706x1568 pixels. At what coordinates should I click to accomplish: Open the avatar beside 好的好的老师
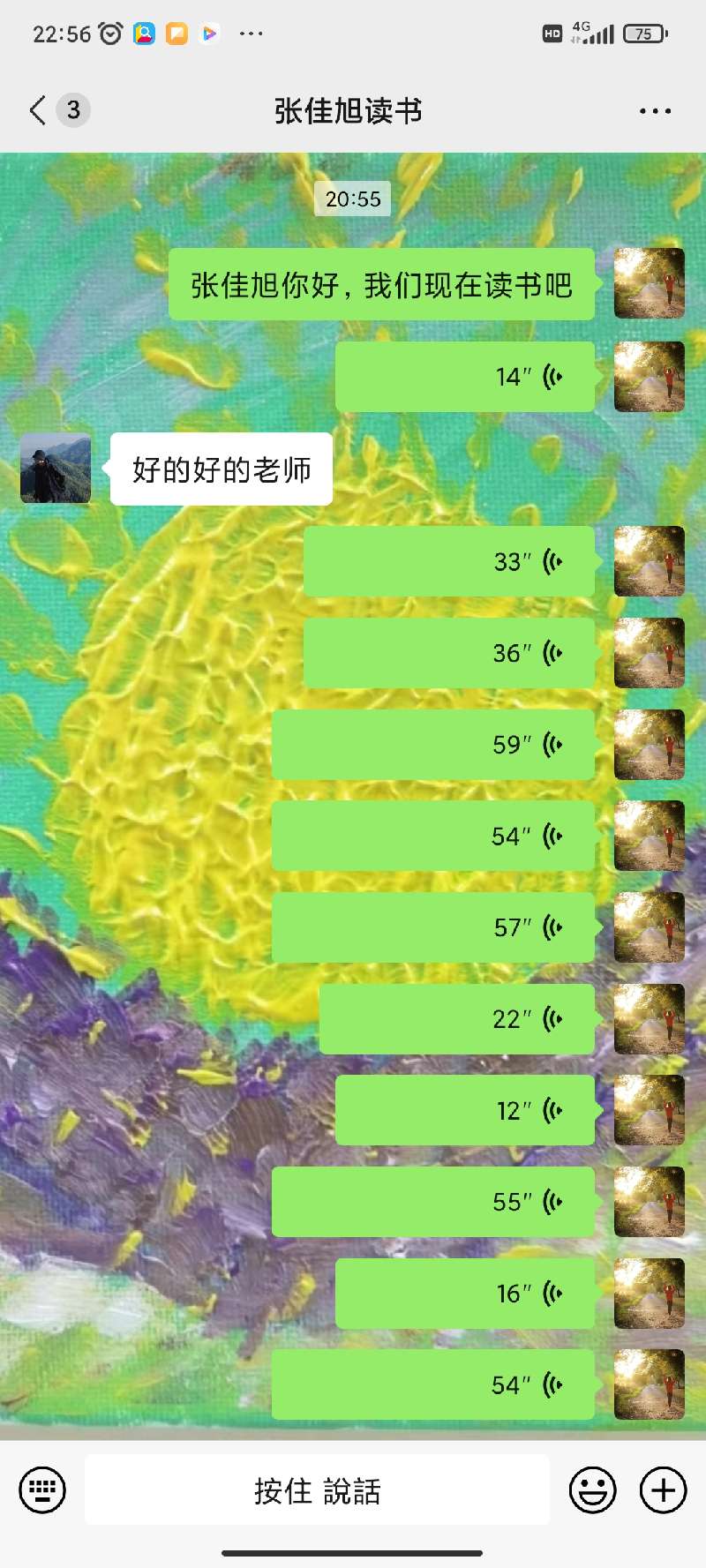pyautogui.click(x=56, y=469)
